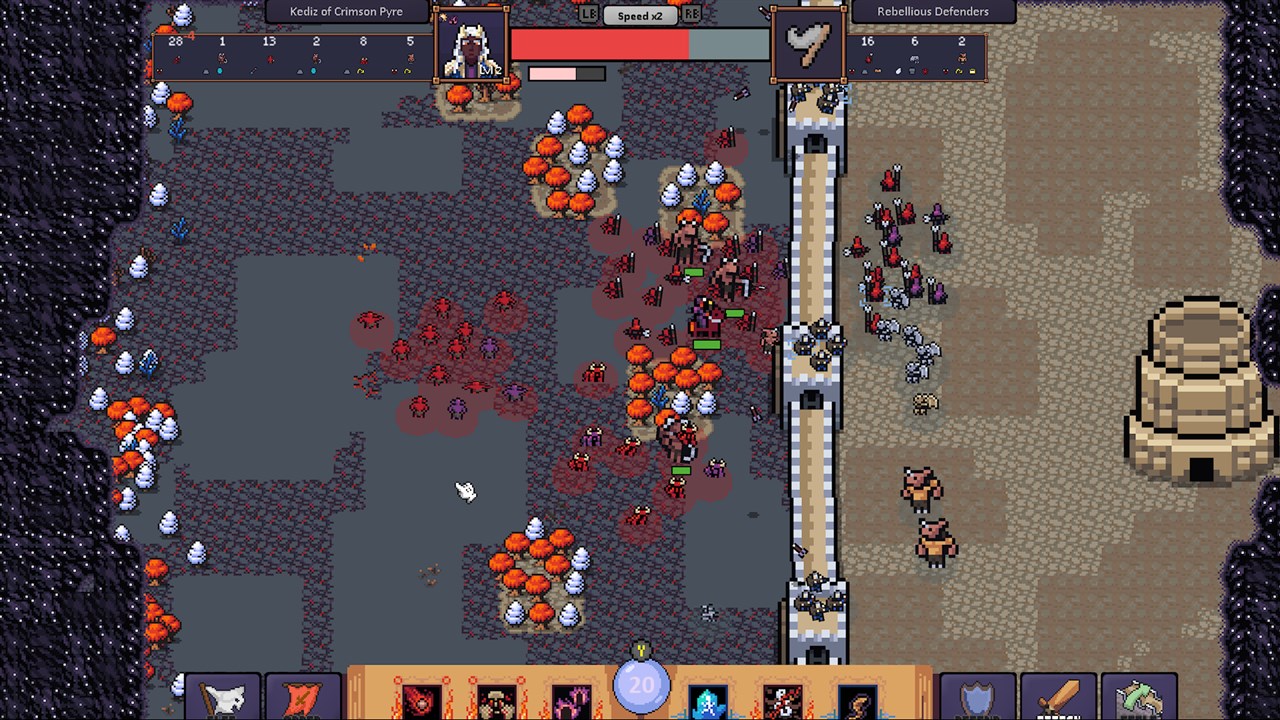Cast the broken sword spell
The image size is (1280, 720).
tap(783, 699)
